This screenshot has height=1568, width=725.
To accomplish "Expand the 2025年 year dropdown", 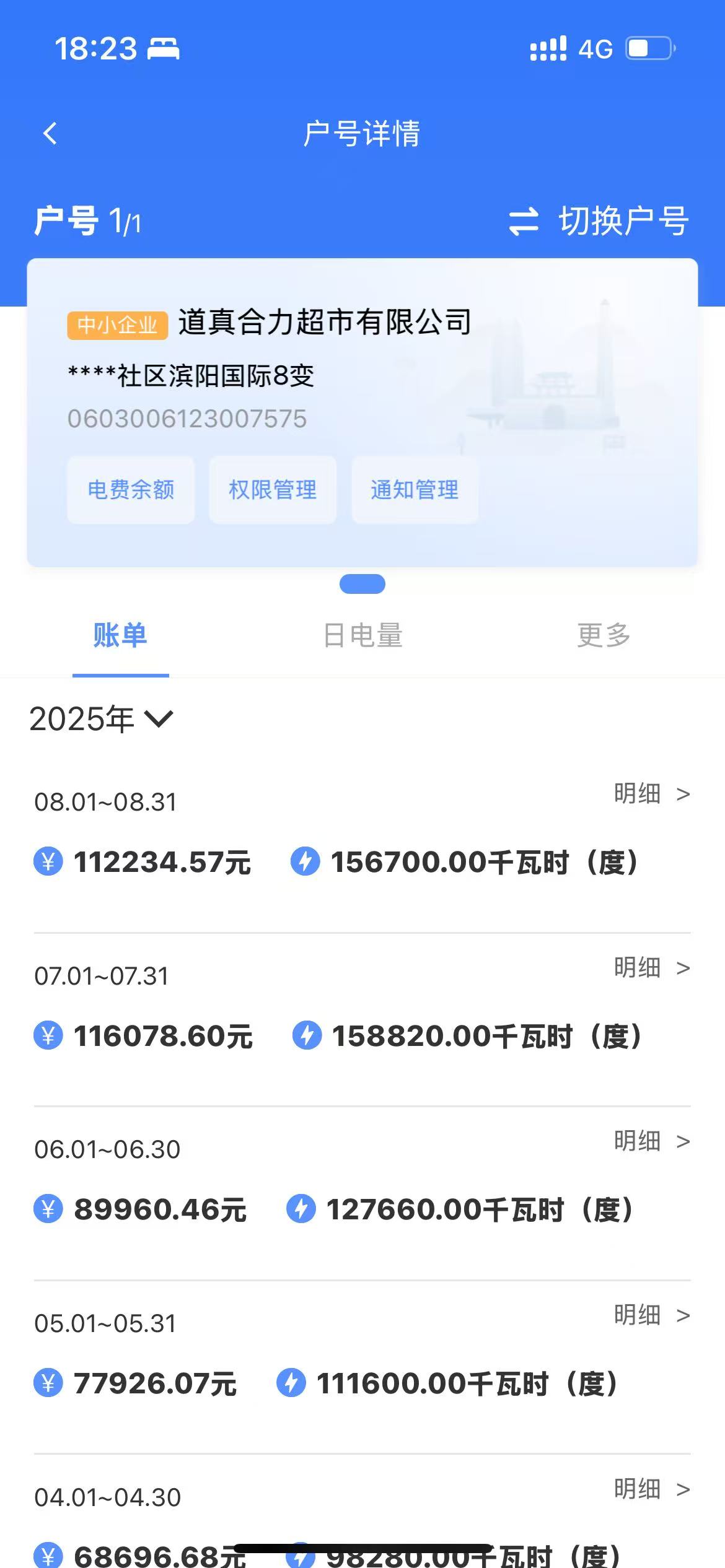I will tap(101, 719).
